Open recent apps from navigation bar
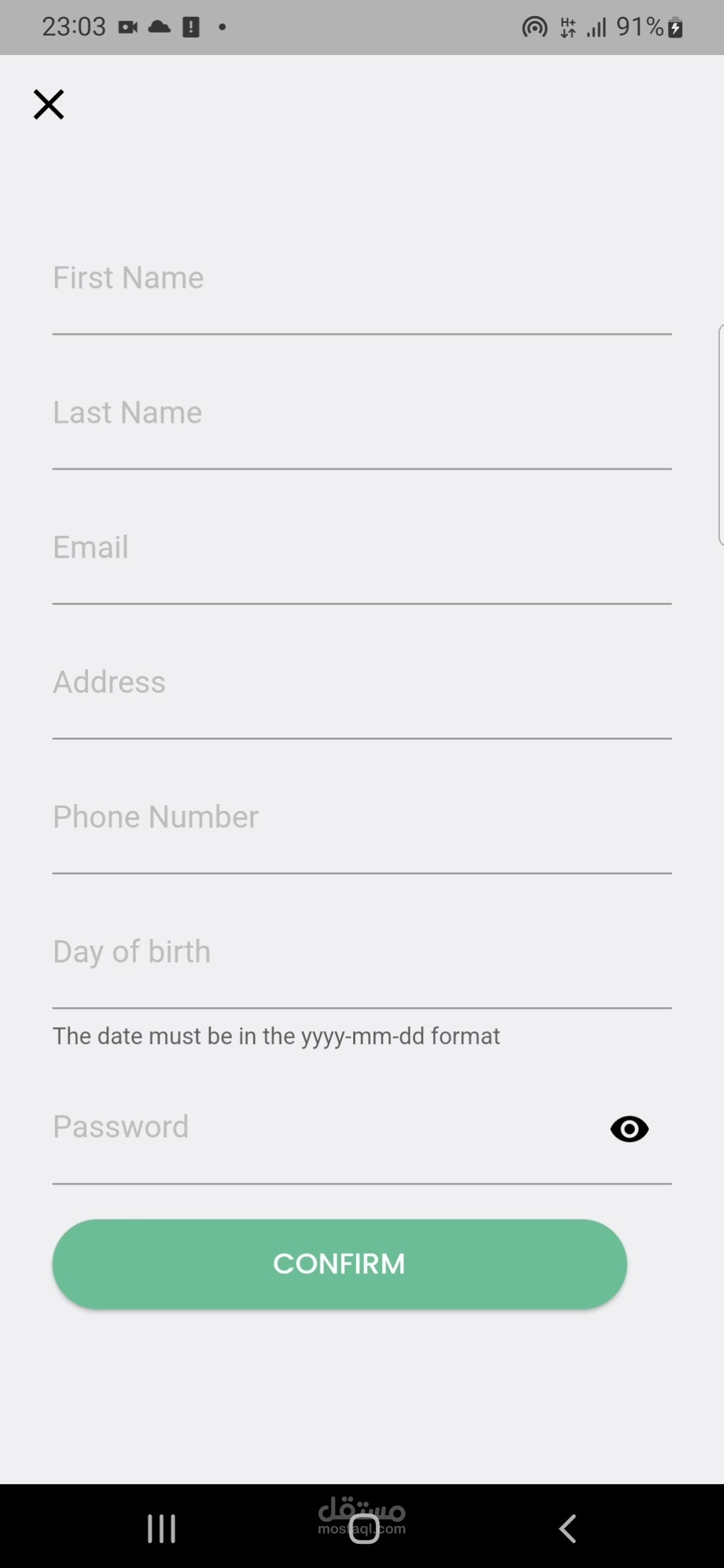 point(162,1528)
